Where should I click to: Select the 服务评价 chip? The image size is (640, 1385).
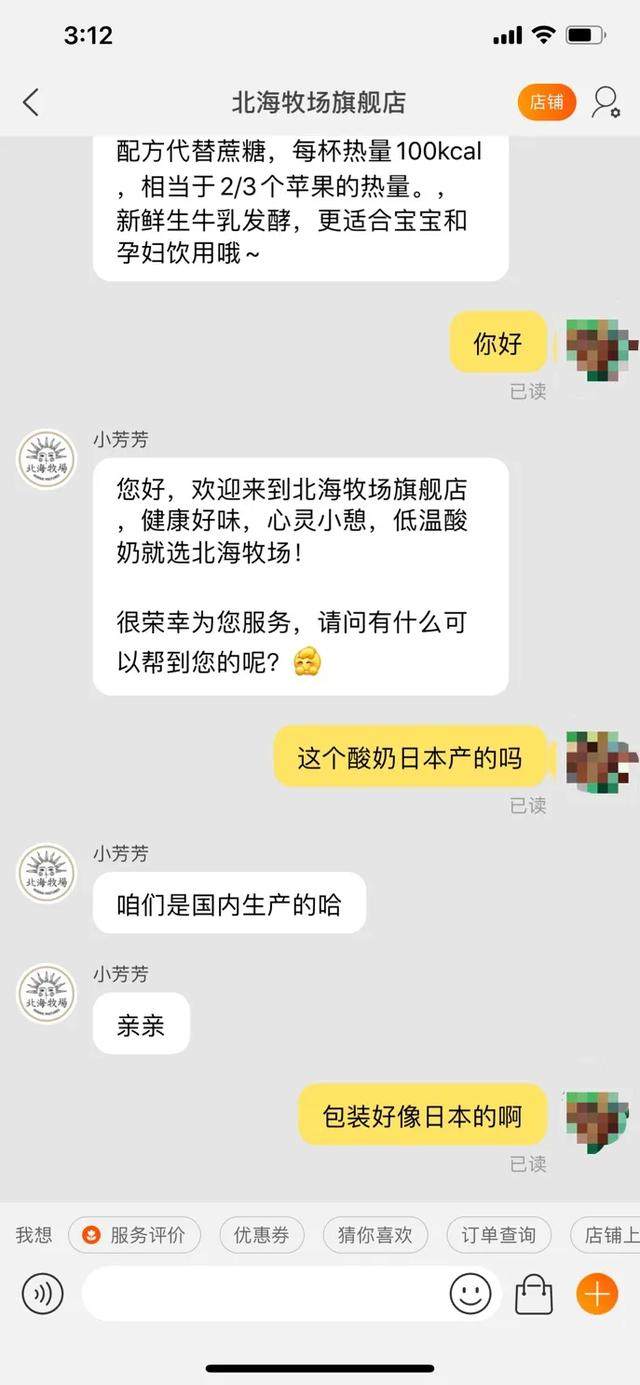(134, 1235)
